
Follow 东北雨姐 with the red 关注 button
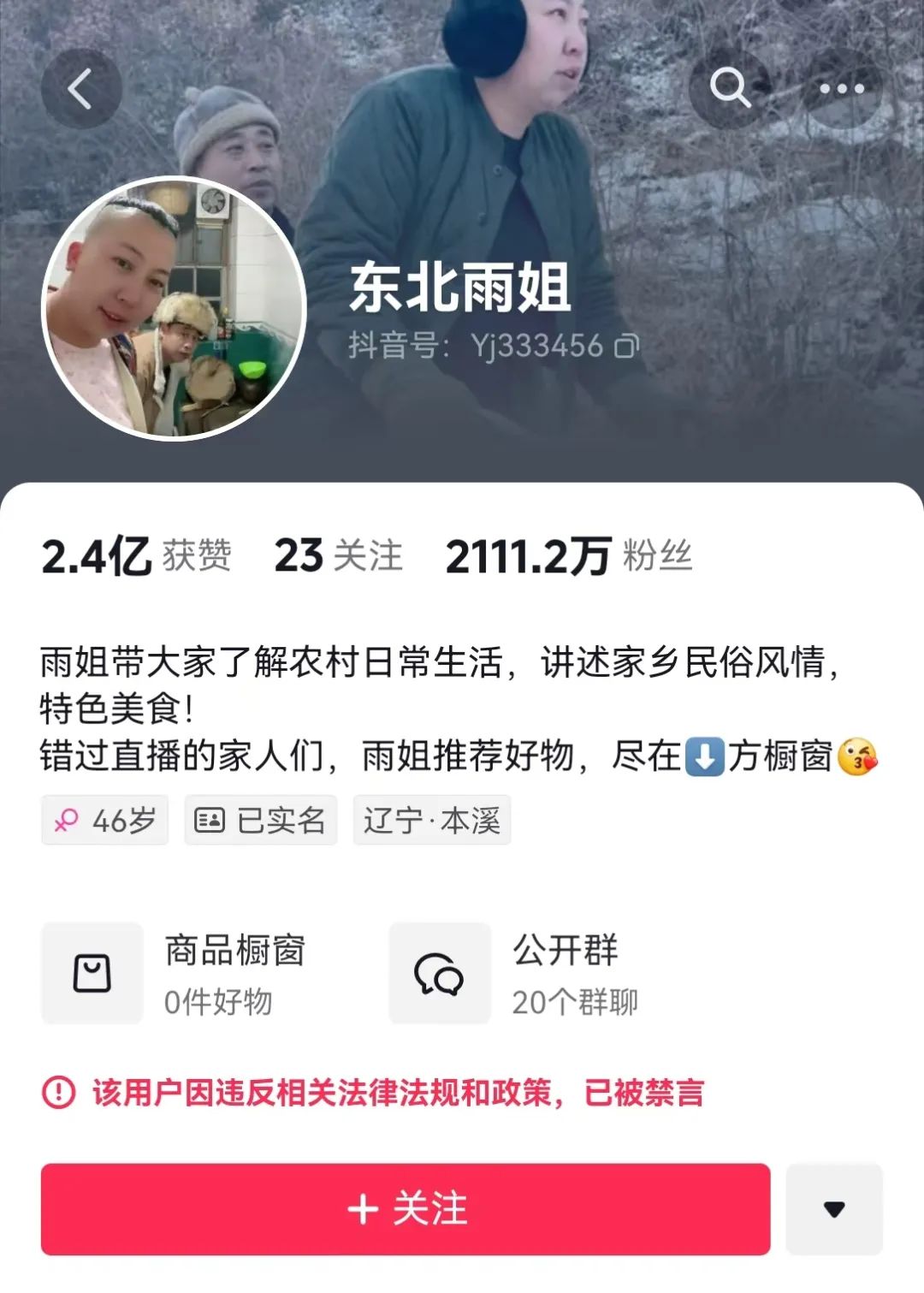(x=406, y=1209)
